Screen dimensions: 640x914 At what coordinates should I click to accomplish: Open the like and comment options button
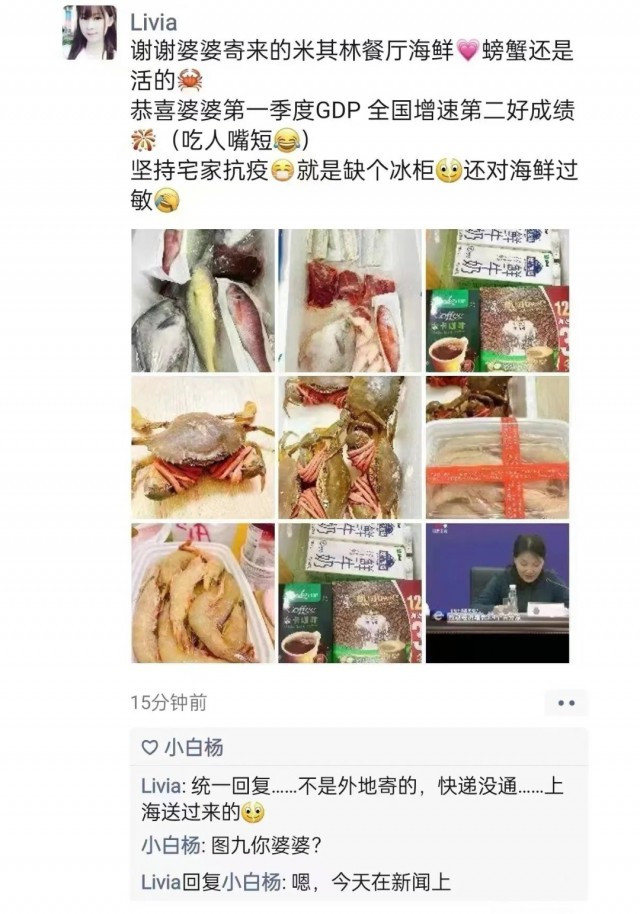[566, 703]
